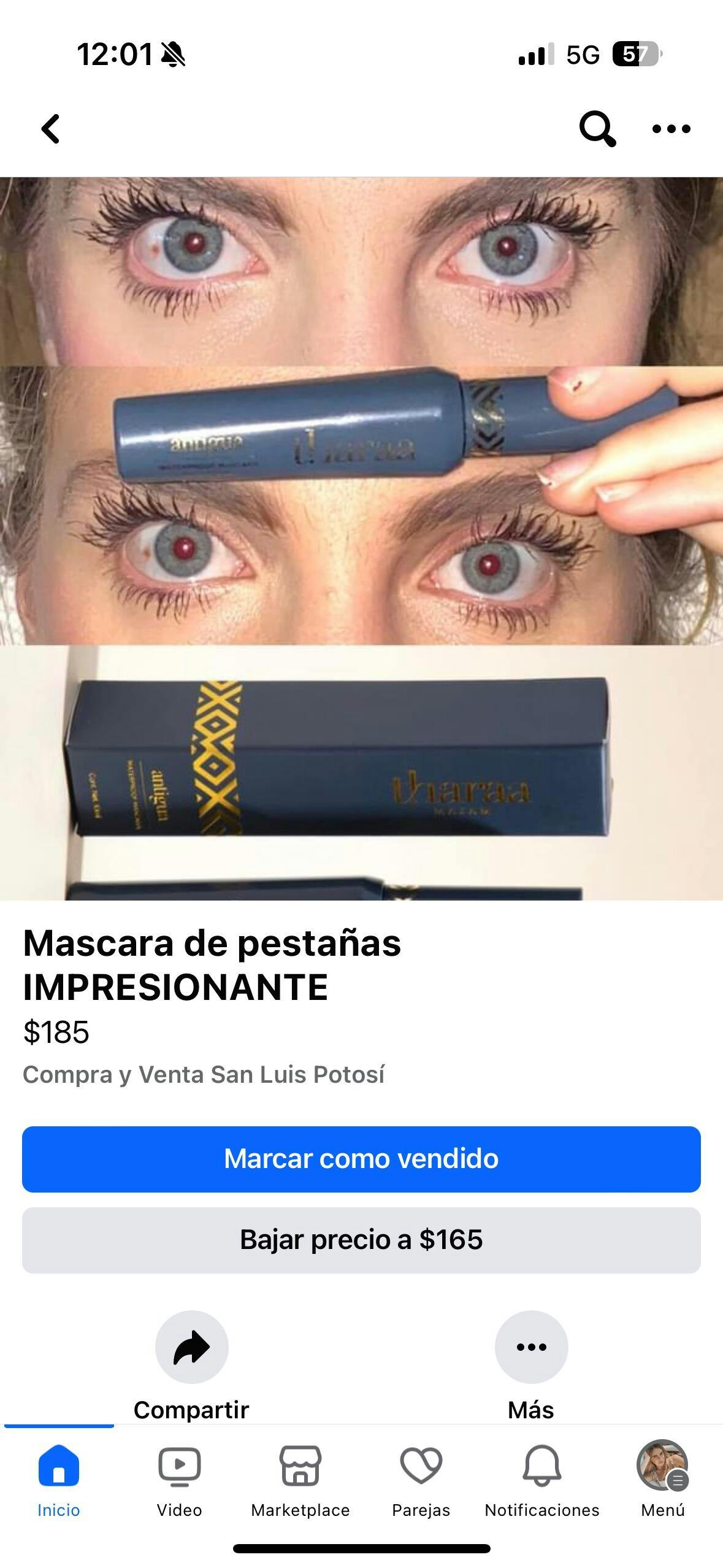
Task: Open the mascara listing photo
Action: coord(361,539)
